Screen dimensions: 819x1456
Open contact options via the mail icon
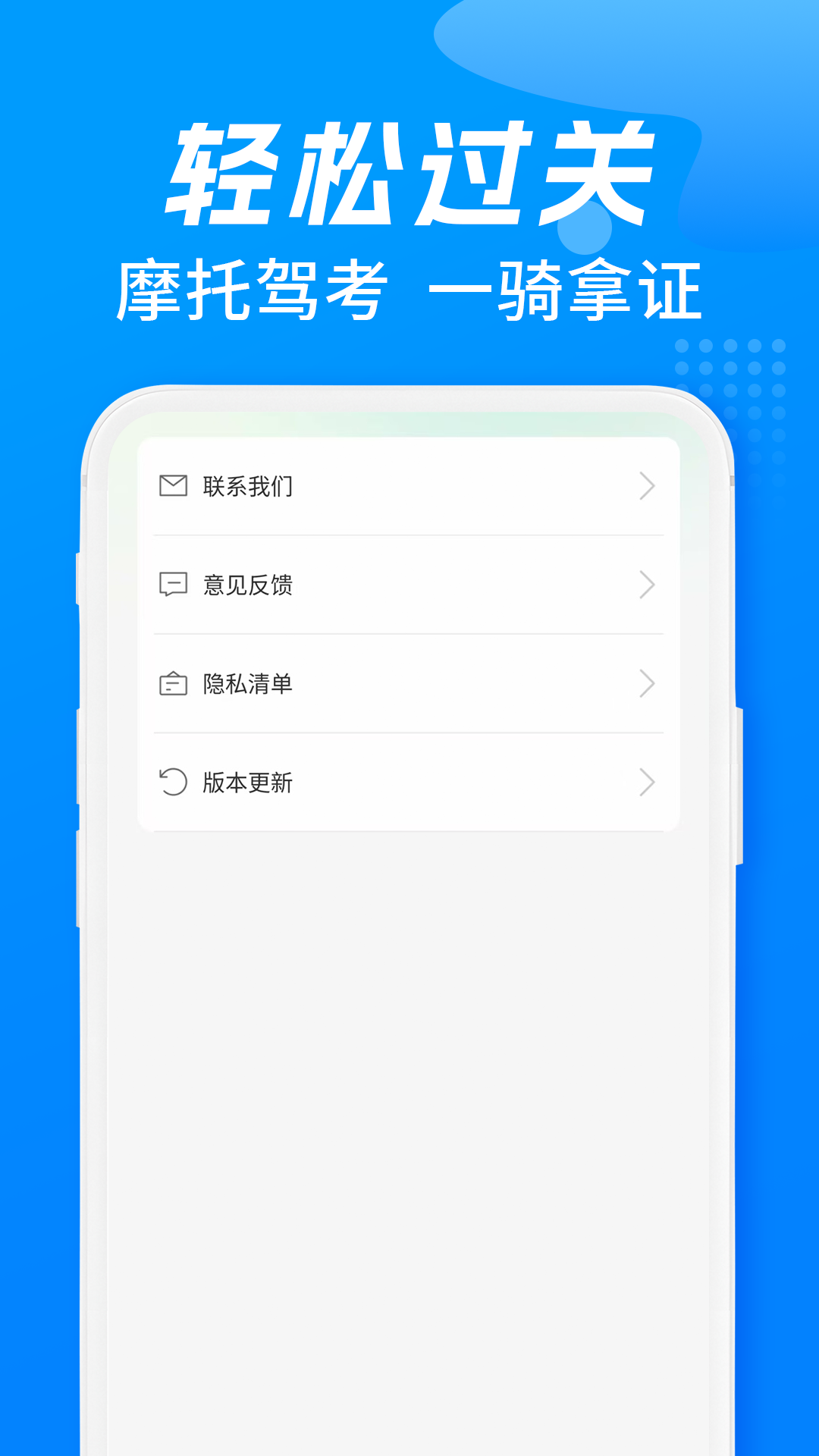click(x=174, y=486)
